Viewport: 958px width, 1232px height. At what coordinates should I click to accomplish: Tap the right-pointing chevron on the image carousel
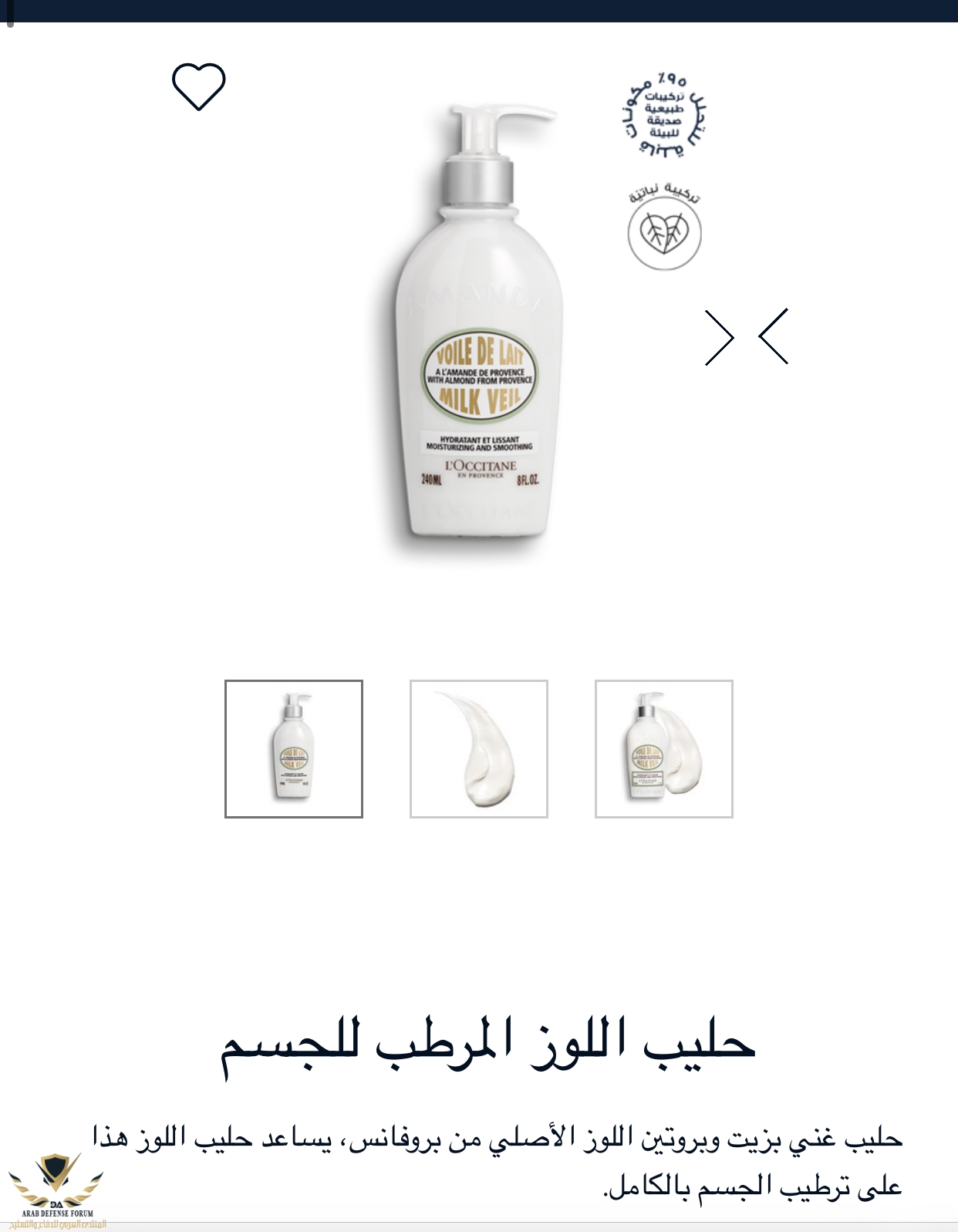tap(718, 337)
